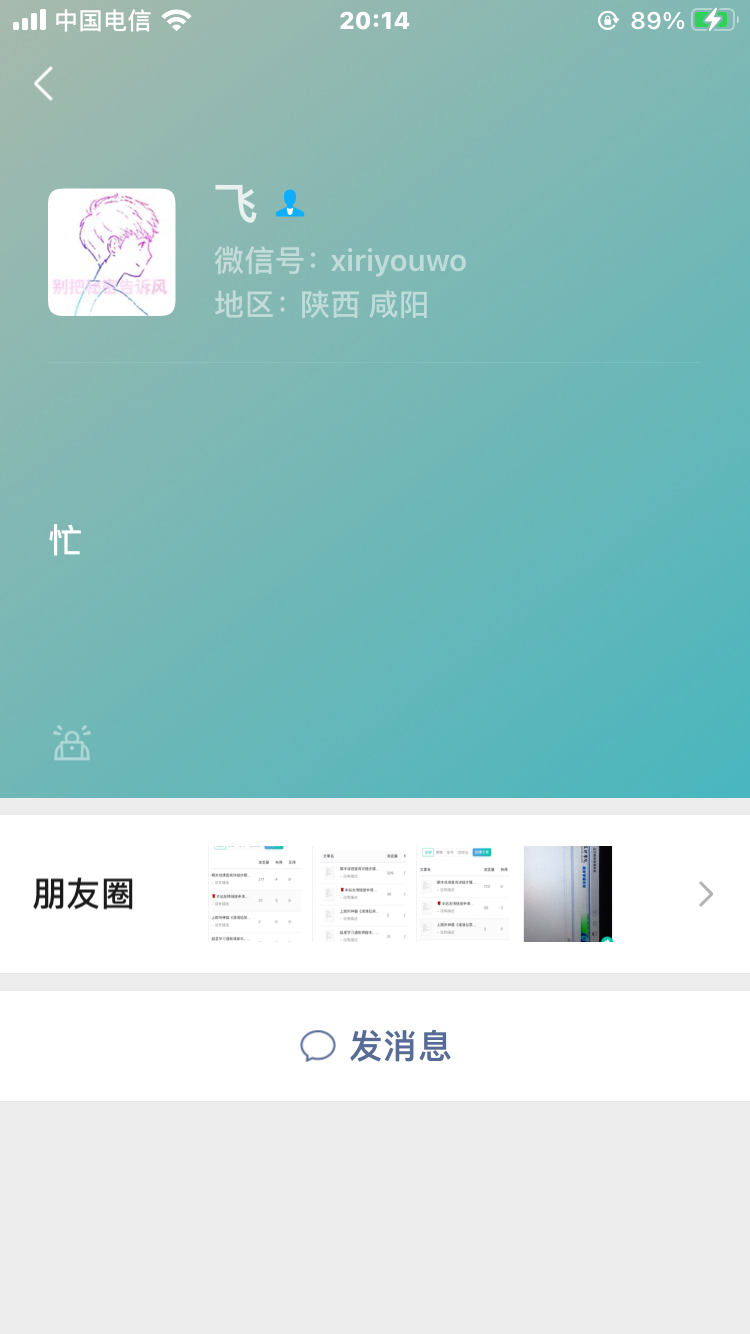Tap the alarm light icon below the status

tap(72, 743)
